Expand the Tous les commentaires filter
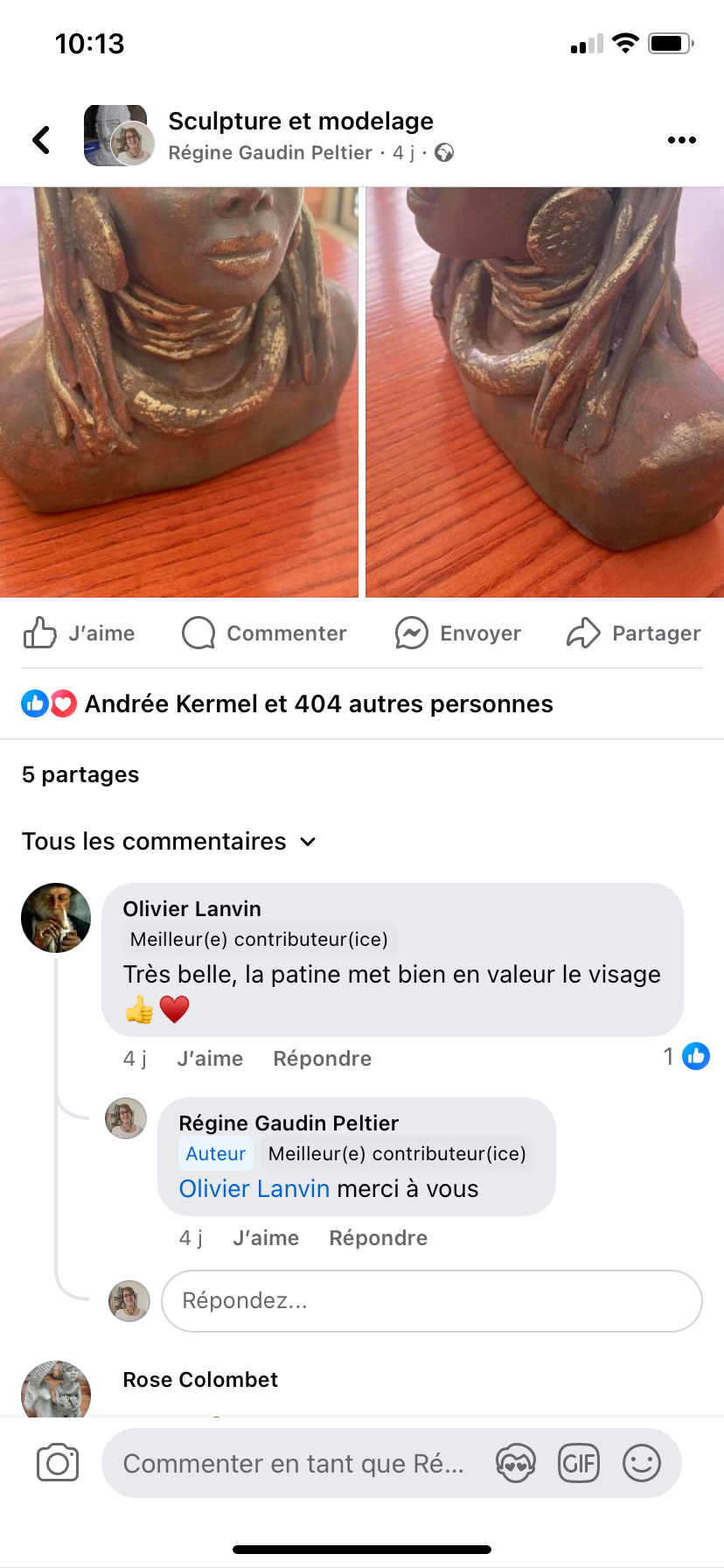The height and width of the screenshot is (1568, 724). 169,842
